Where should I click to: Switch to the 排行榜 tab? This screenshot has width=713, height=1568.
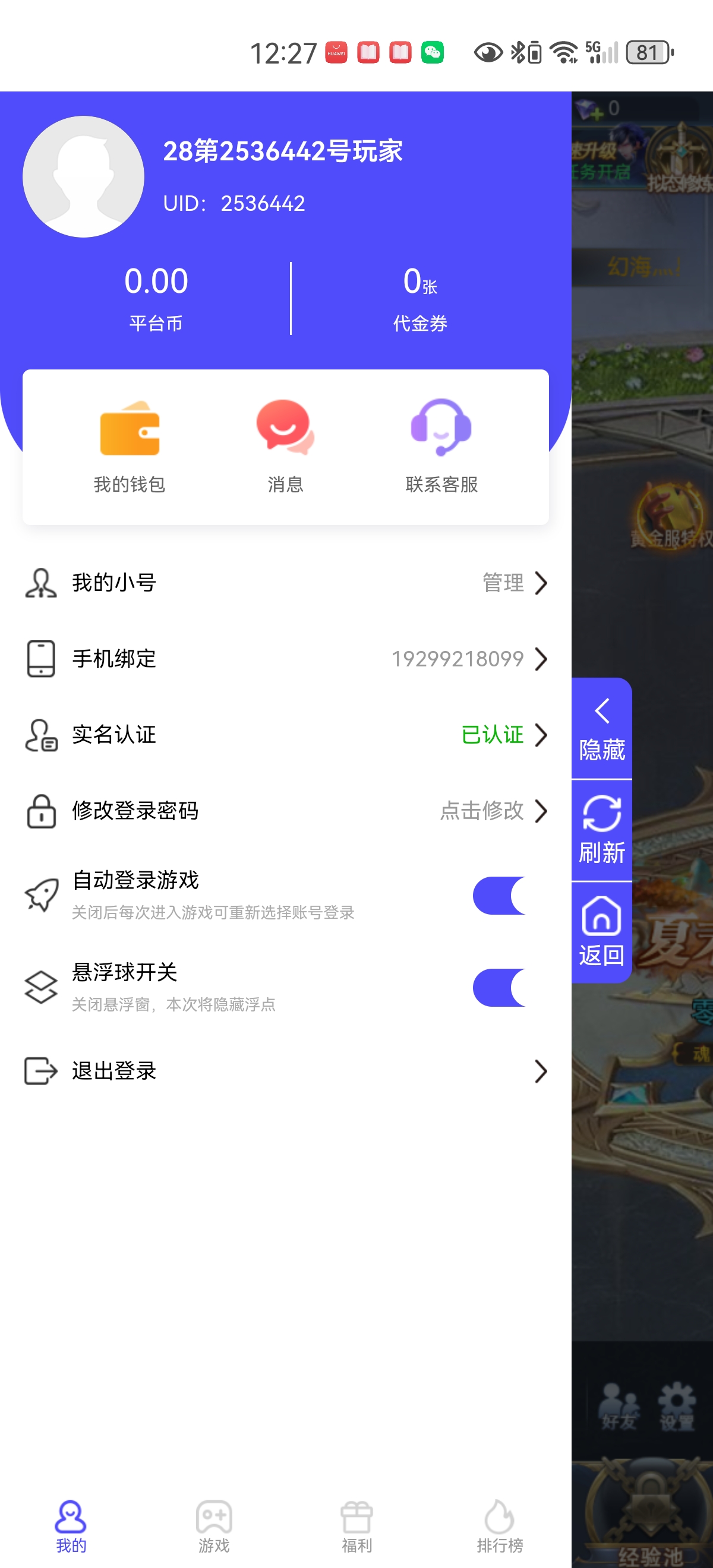(x=499, y=1526)
